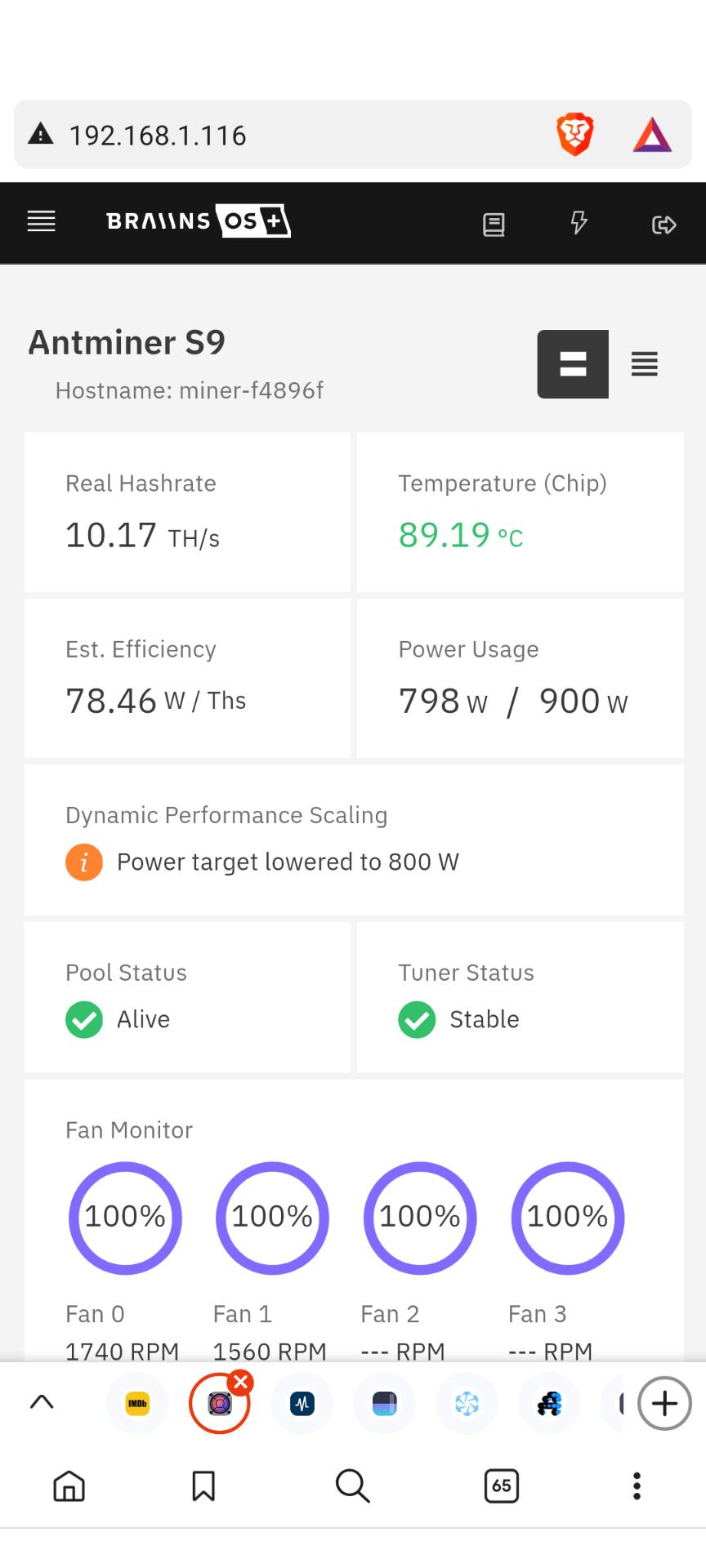Image resolution: width=706 pixels, height=1568 pixels.
Task: Open the browser three-dot menu
Action: [x=637, y=1486]
